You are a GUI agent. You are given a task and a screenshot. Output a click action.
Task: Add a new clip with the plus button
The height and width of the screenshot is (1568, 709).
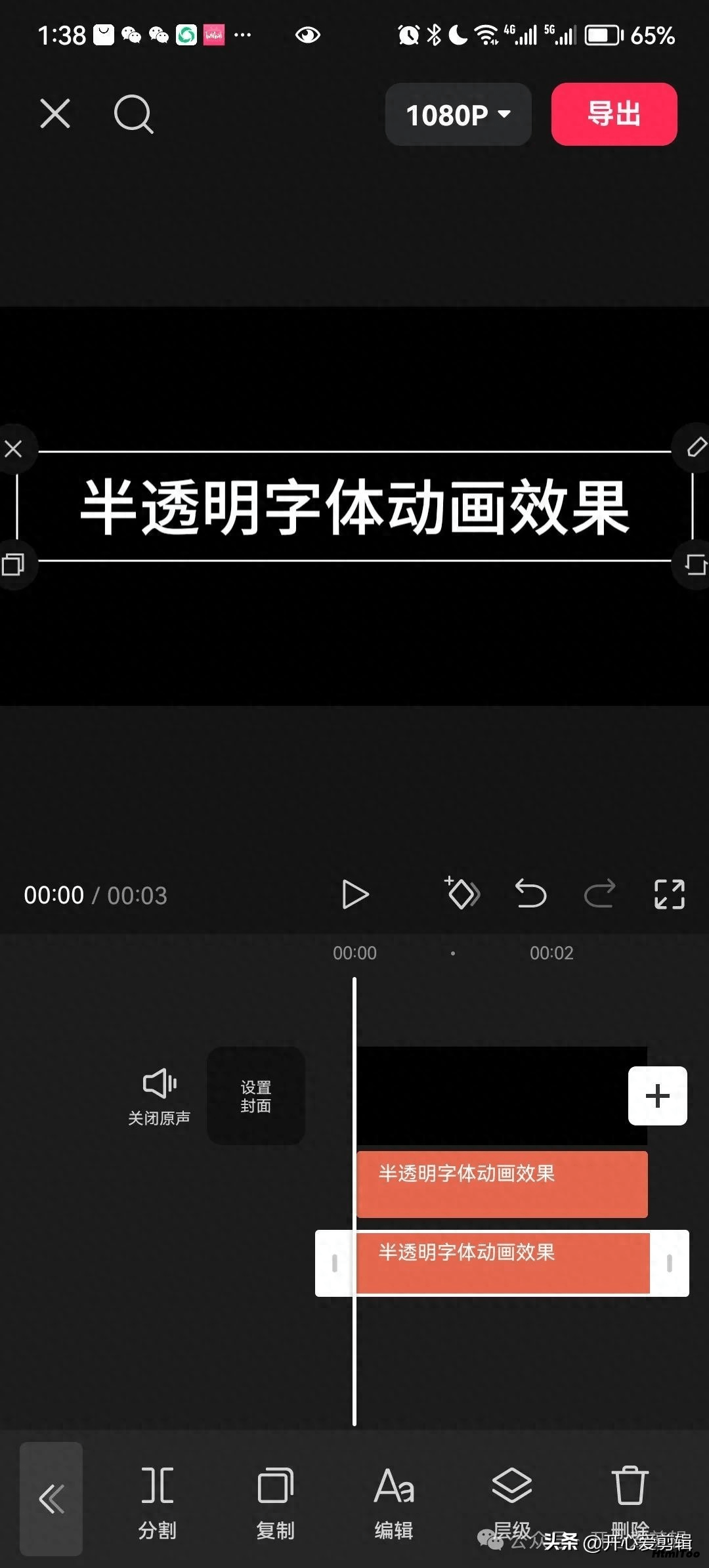(657, 1096)
